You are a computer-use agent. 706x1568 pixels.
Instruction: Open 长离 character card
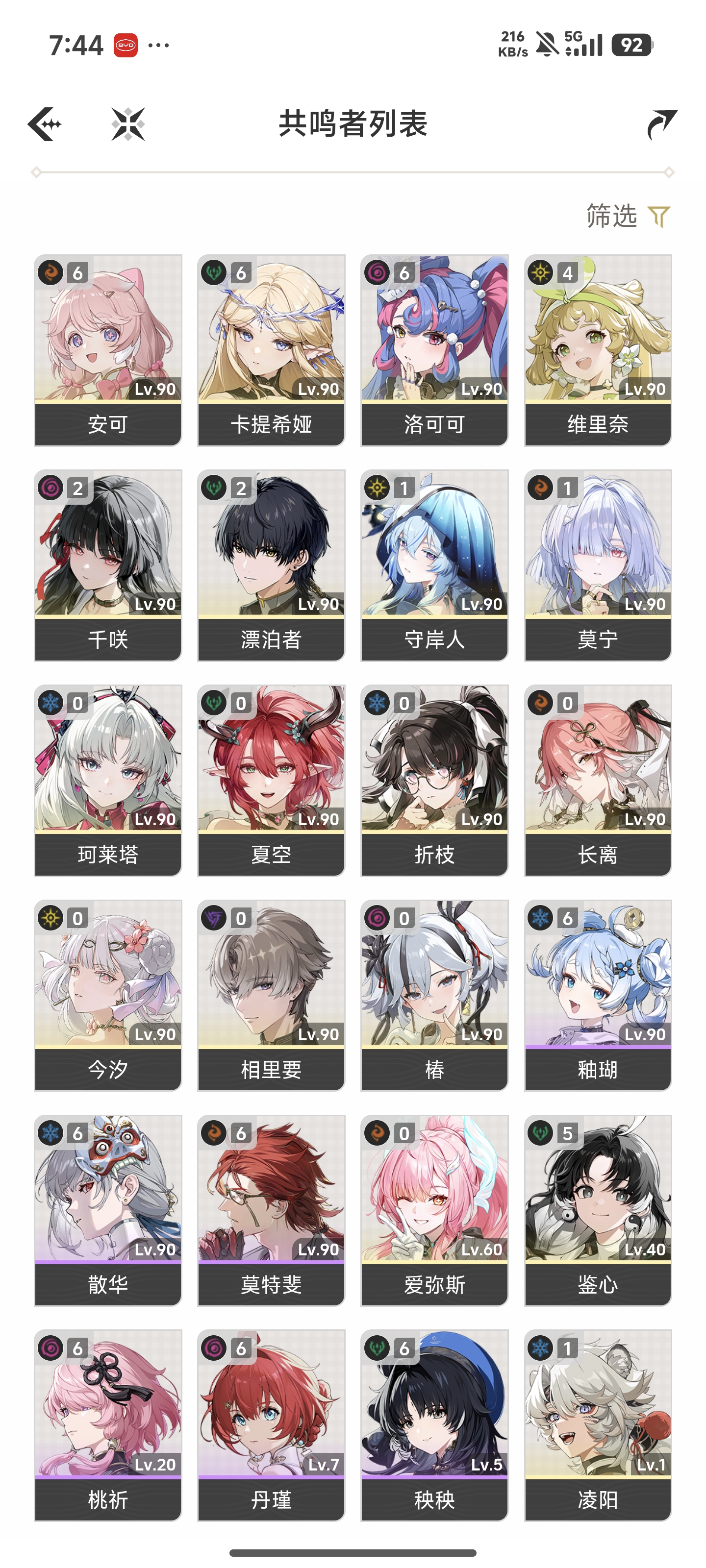[598, 781]
